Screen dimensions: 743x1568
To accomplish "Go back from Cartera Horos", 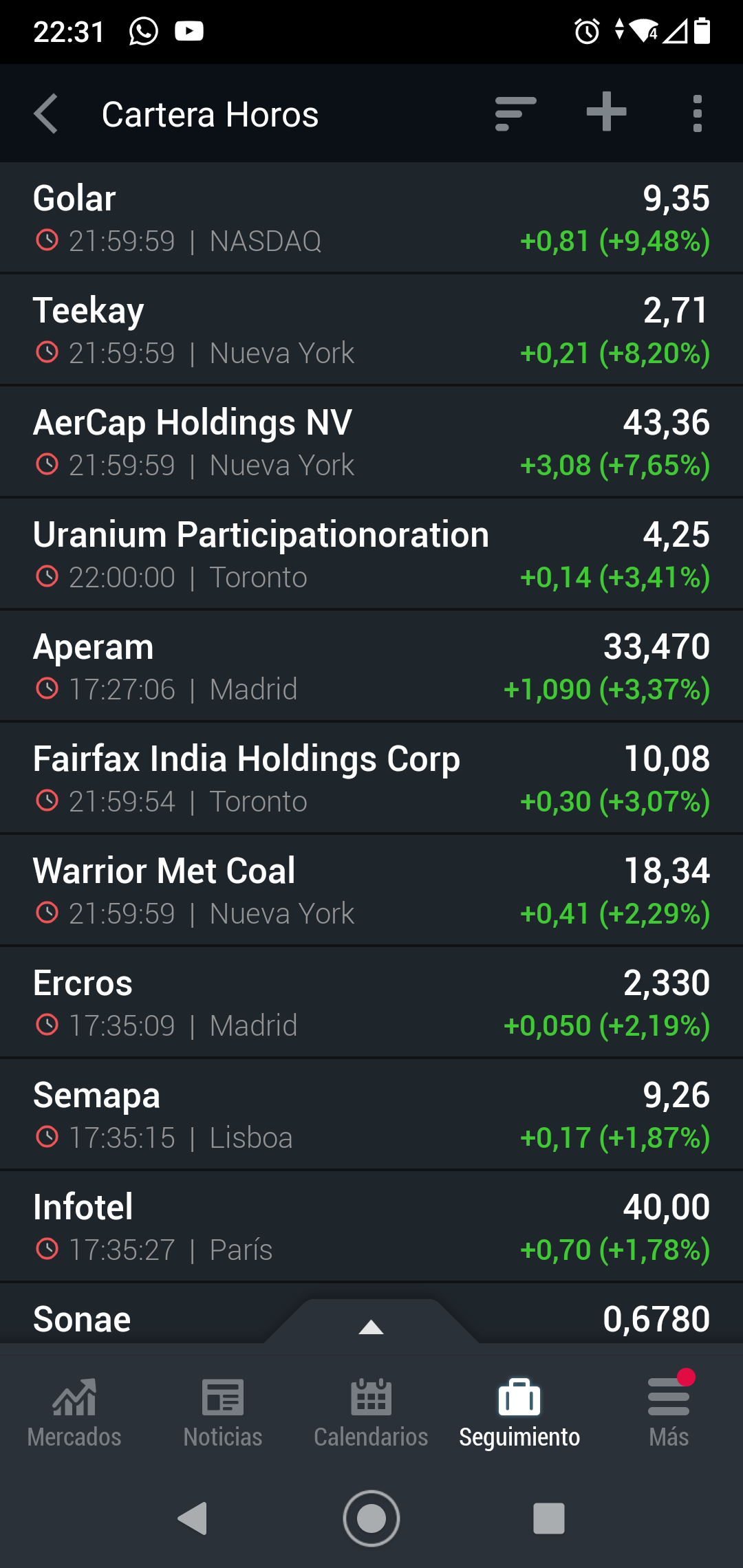I will pos(46,113).
